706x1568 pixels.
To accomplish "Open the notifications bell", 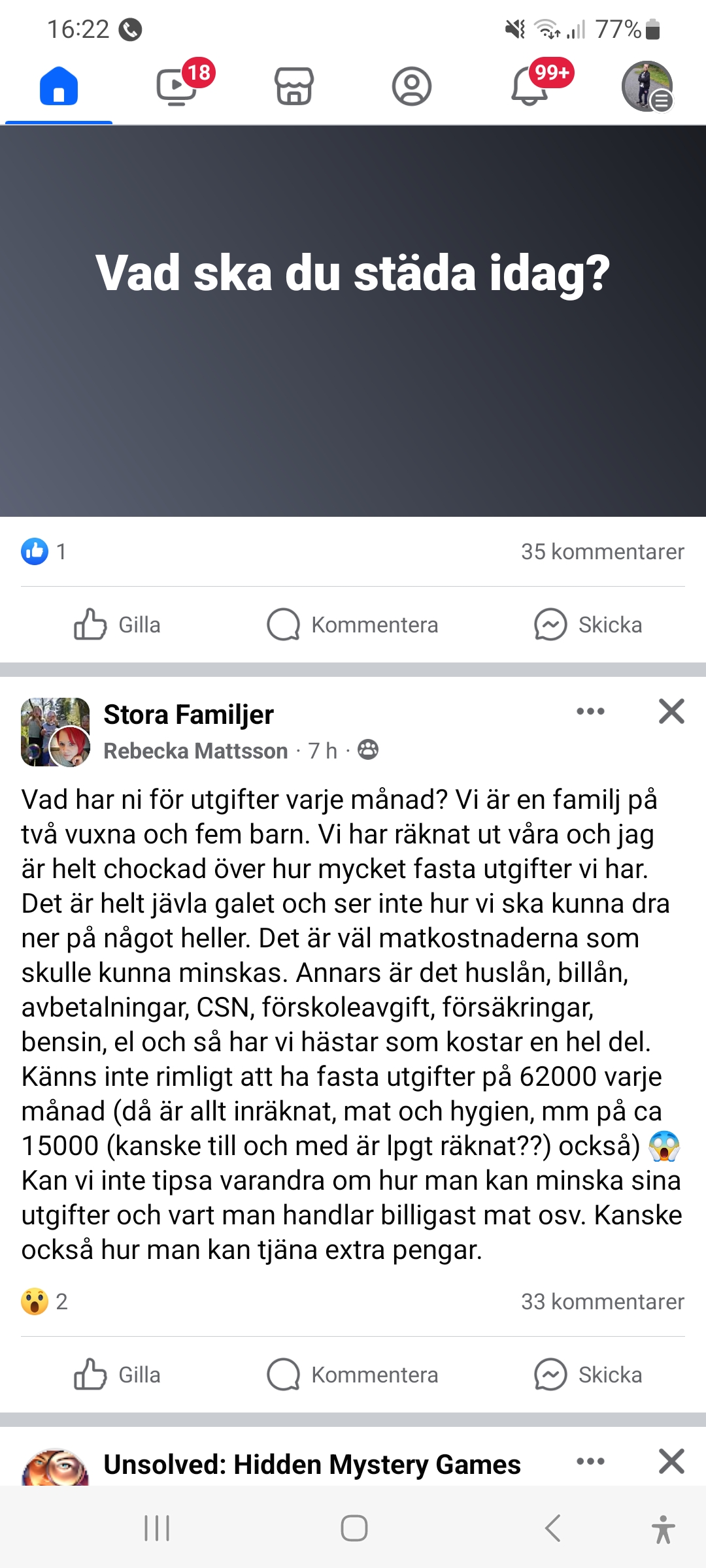I will pos(529,86).
